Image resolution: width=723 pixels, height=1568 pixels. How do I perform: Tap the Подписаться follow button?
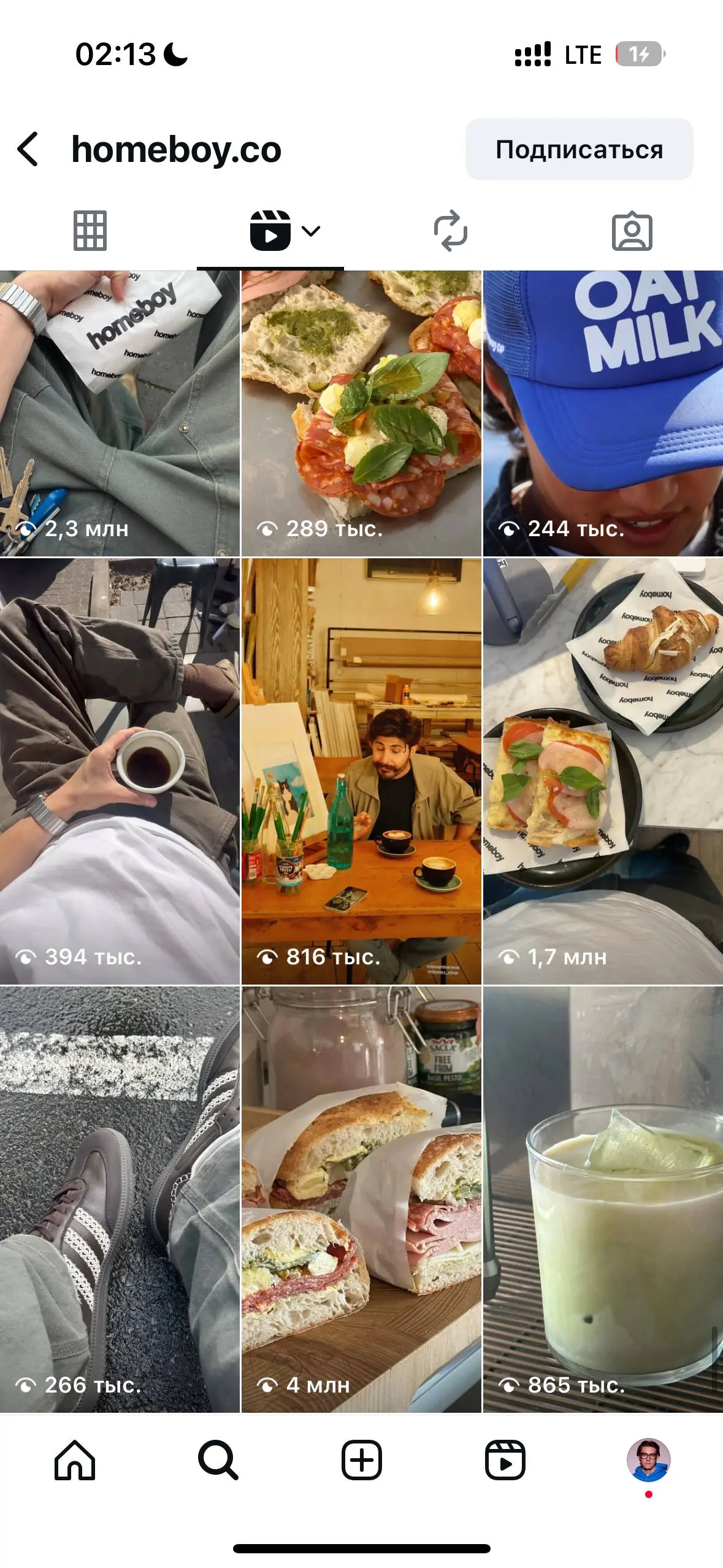[579, 149]
